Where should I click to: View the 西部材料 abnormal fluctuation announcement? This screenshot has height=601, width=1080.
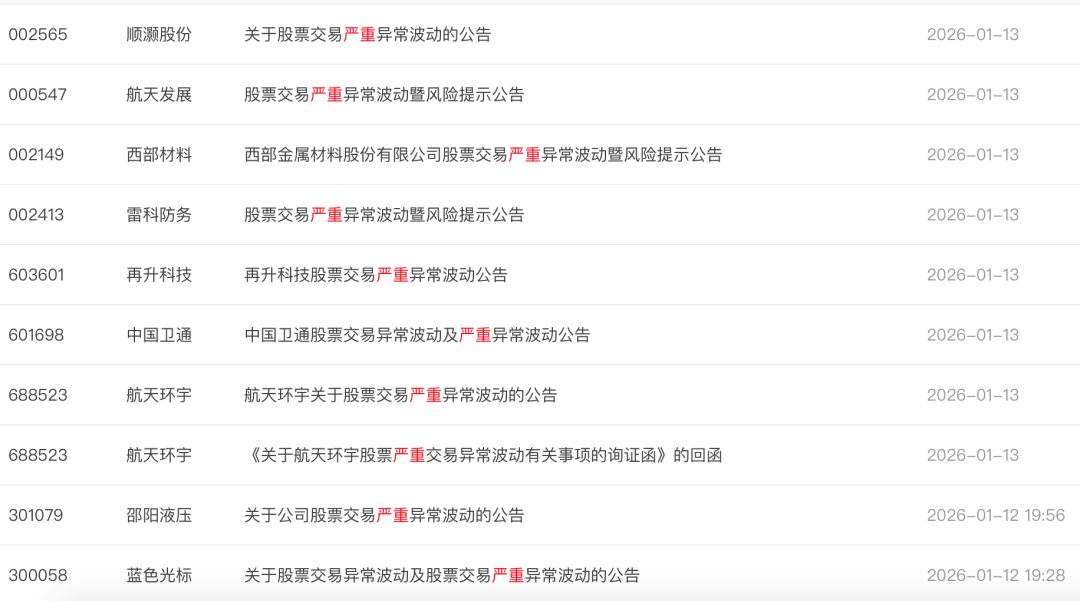tap(483, 154)
